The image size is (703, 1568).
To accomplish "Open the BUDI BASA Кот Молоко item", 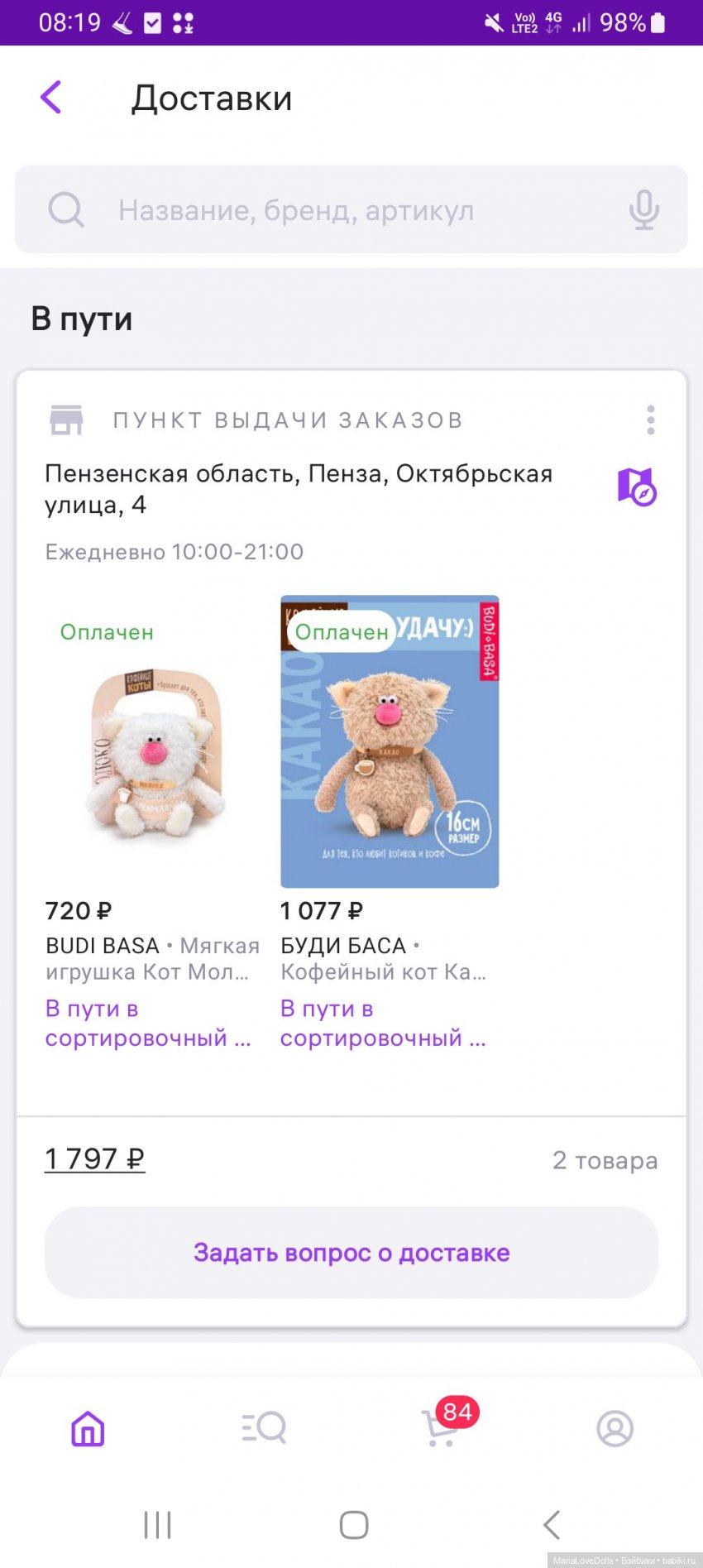I will pos(154,753).
